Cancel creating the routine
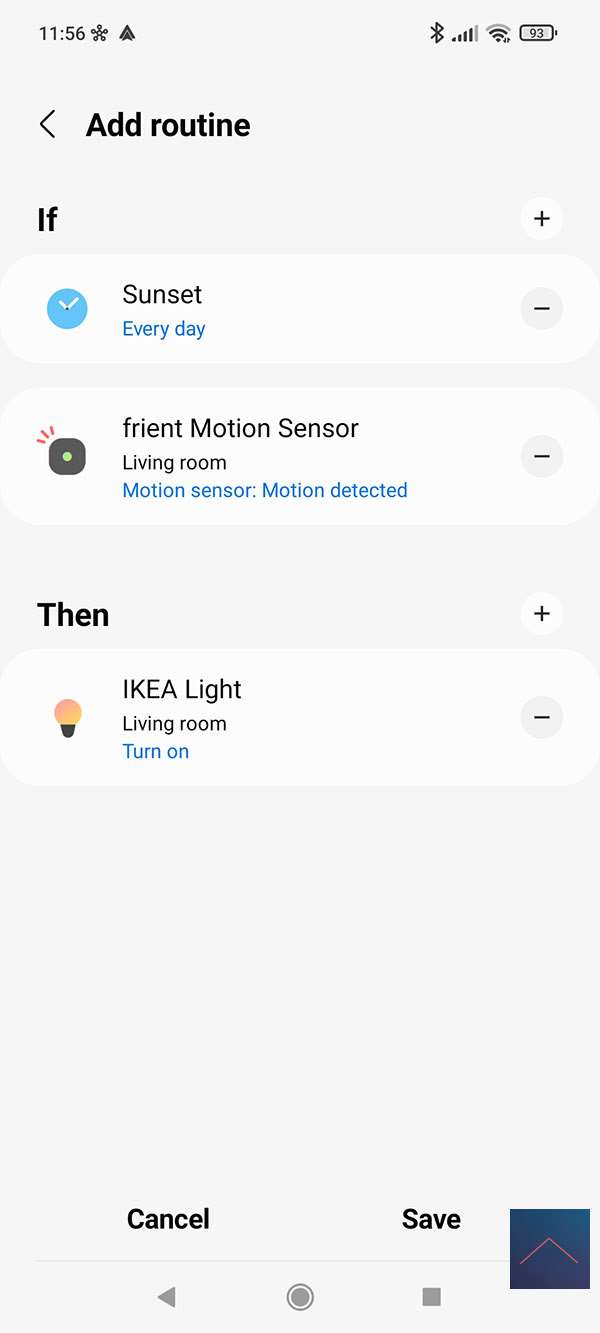The height and width of the screenshot is (1333, 600). 168,1219
